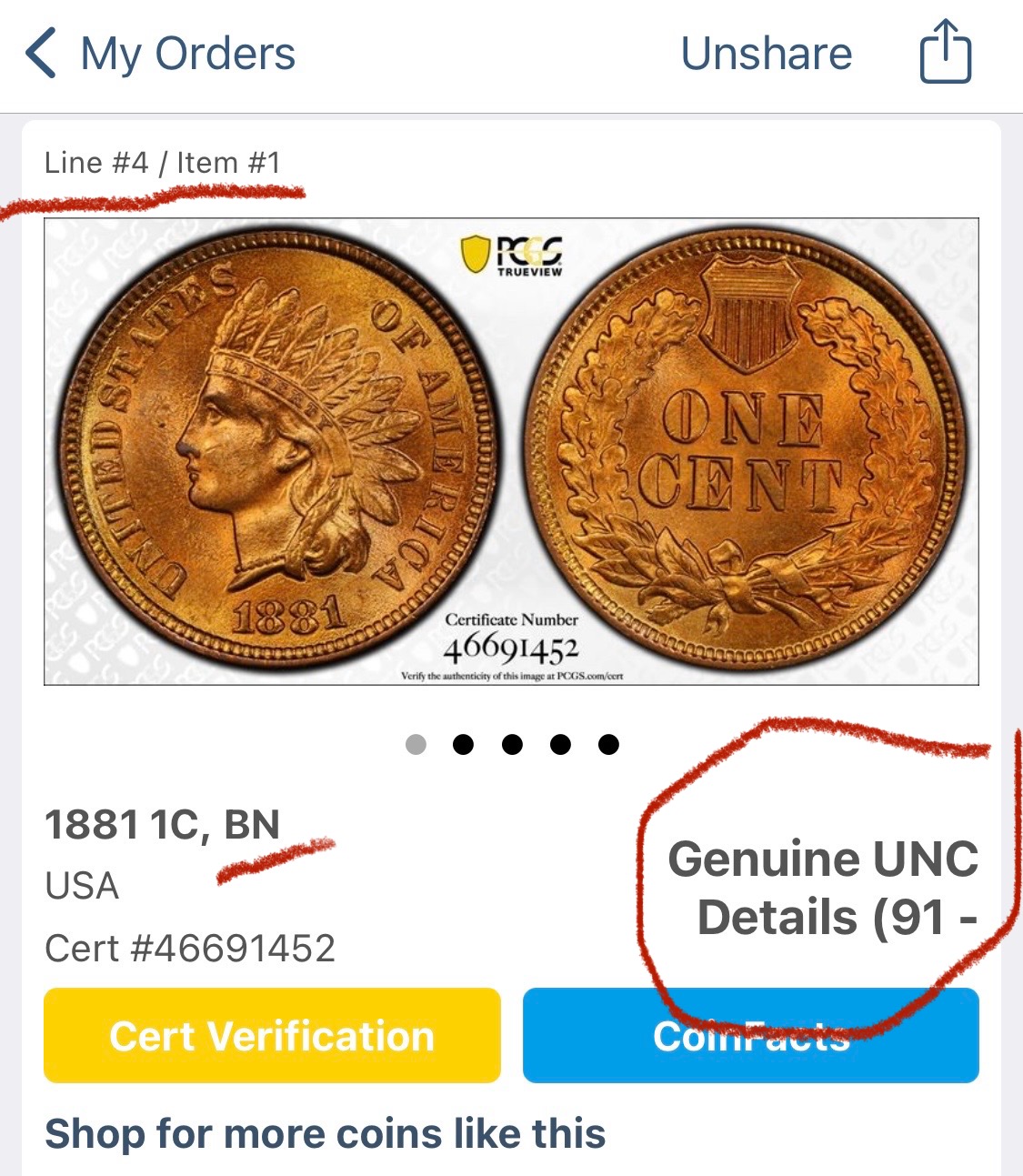Image resolution: width=1023 pixels, height=1176 pixels.
Task: Open the share sheet icon
Action: 945,53
